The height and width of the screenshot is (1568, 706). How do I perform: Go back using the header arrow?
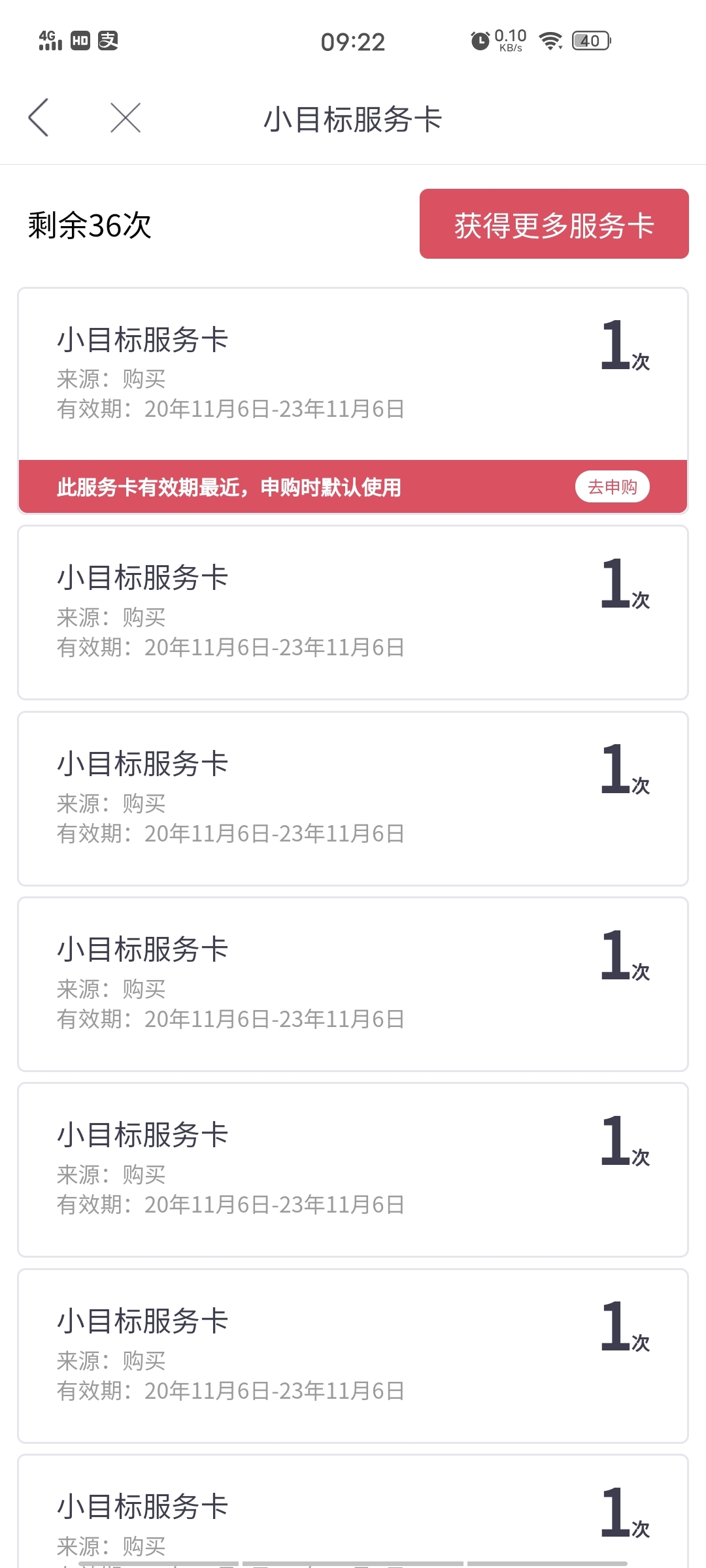coord(39,118)
